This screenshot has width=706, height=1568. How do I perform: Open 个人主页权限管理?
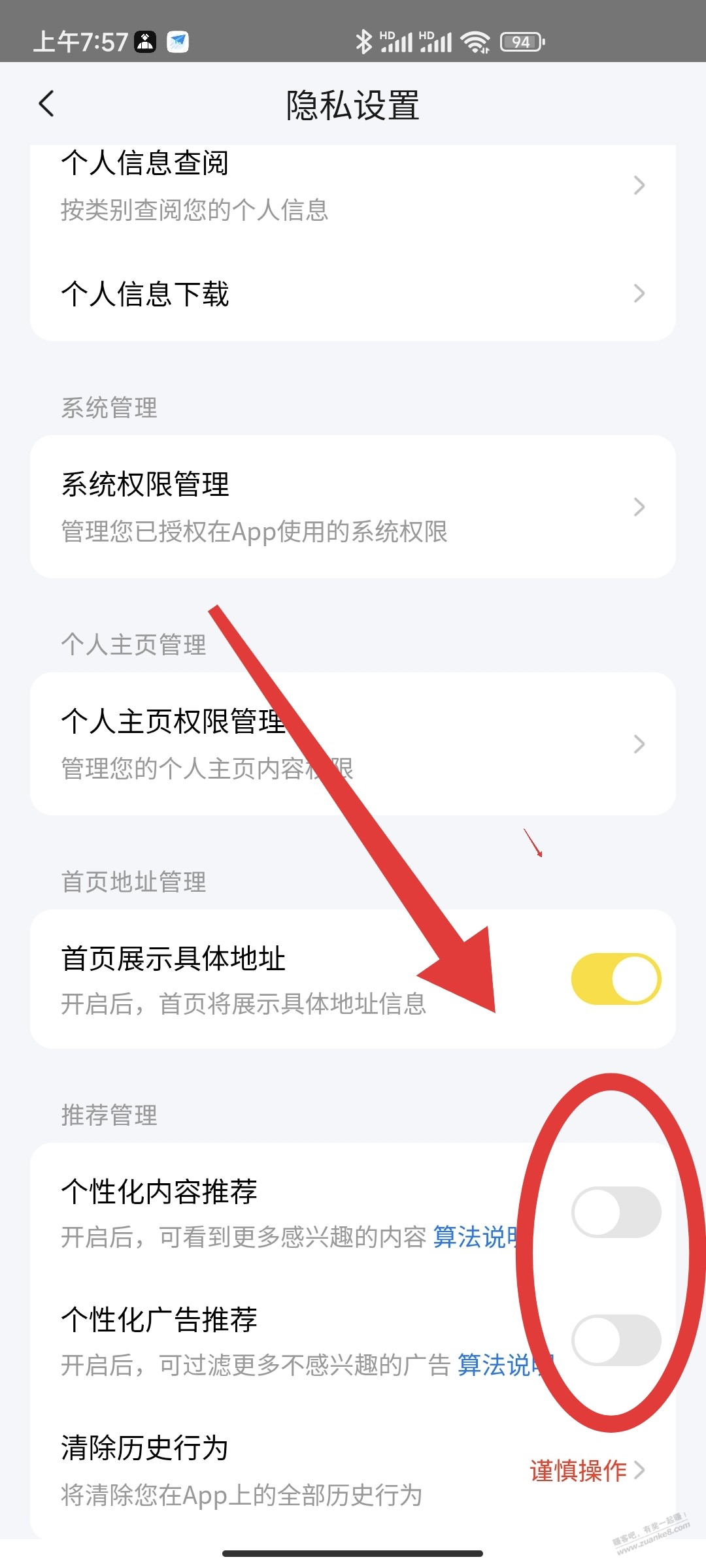[353, 744]
